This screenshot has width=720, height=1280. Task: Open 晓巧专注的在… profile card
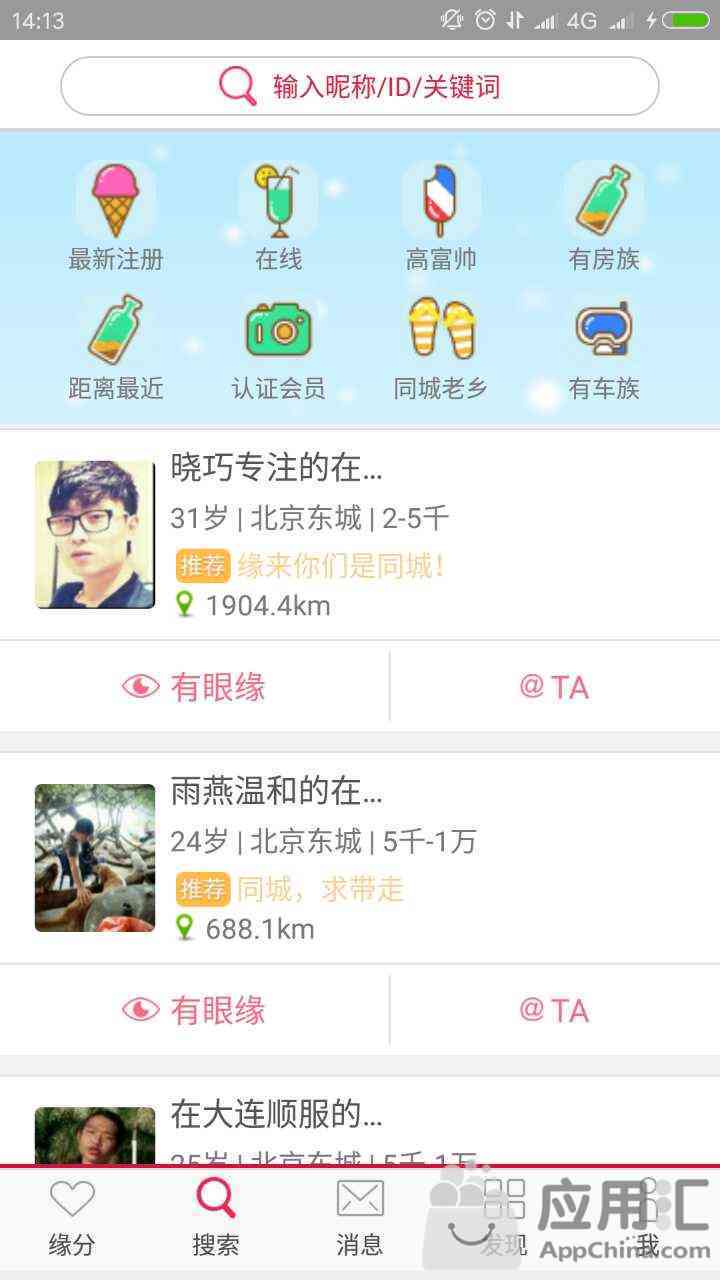[360, 535]
